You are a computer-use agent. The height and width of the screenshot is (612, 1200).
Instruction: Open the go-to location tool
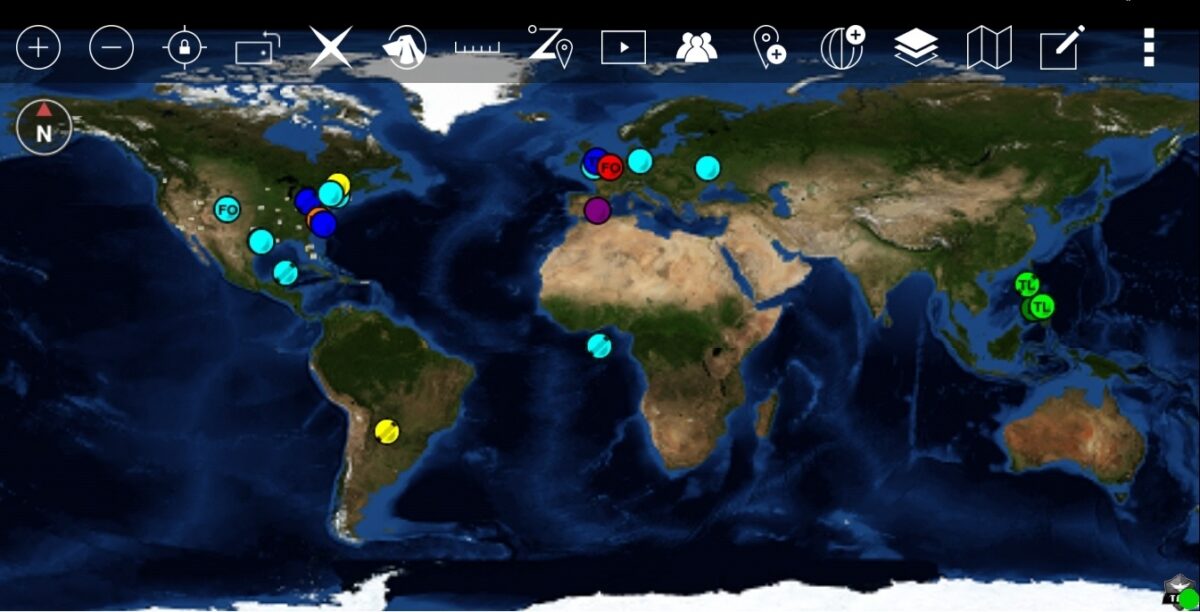pyautogui.click(x=550, y=47)
